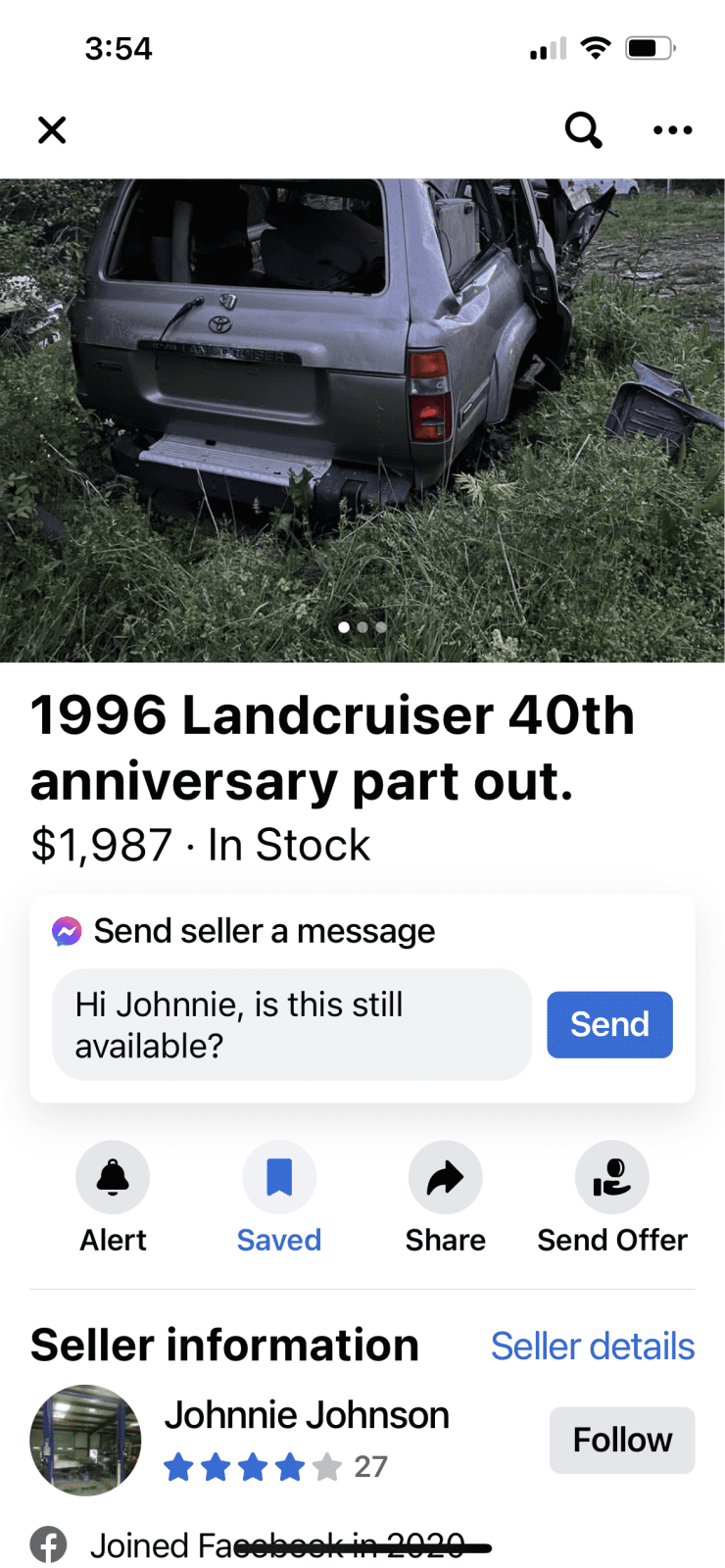Tap the Messenger logo icon
Image resolution: width=725 pixels, height=1568 pixels.
(x=65, y=931)
